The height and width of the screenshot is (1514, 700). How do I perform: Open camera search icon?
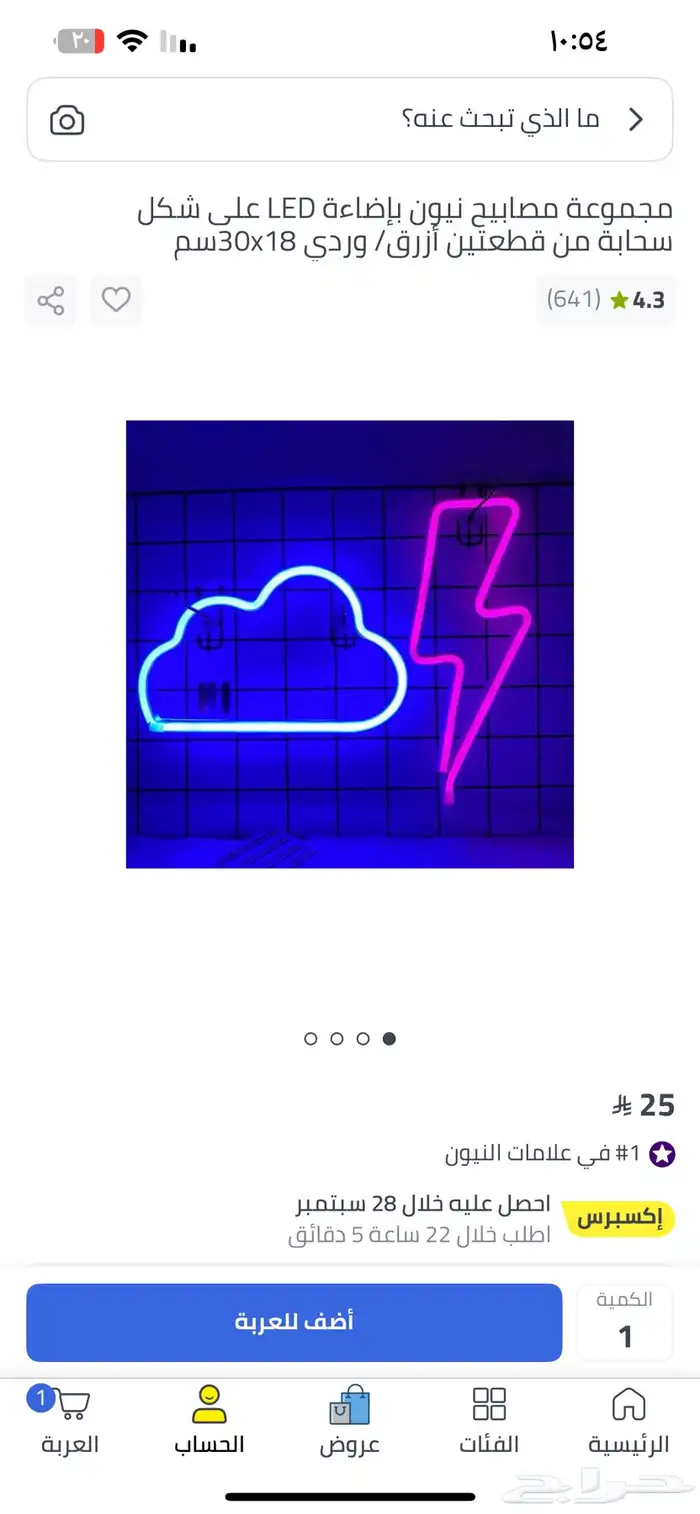pyautogui.click(x=67, y=121)
